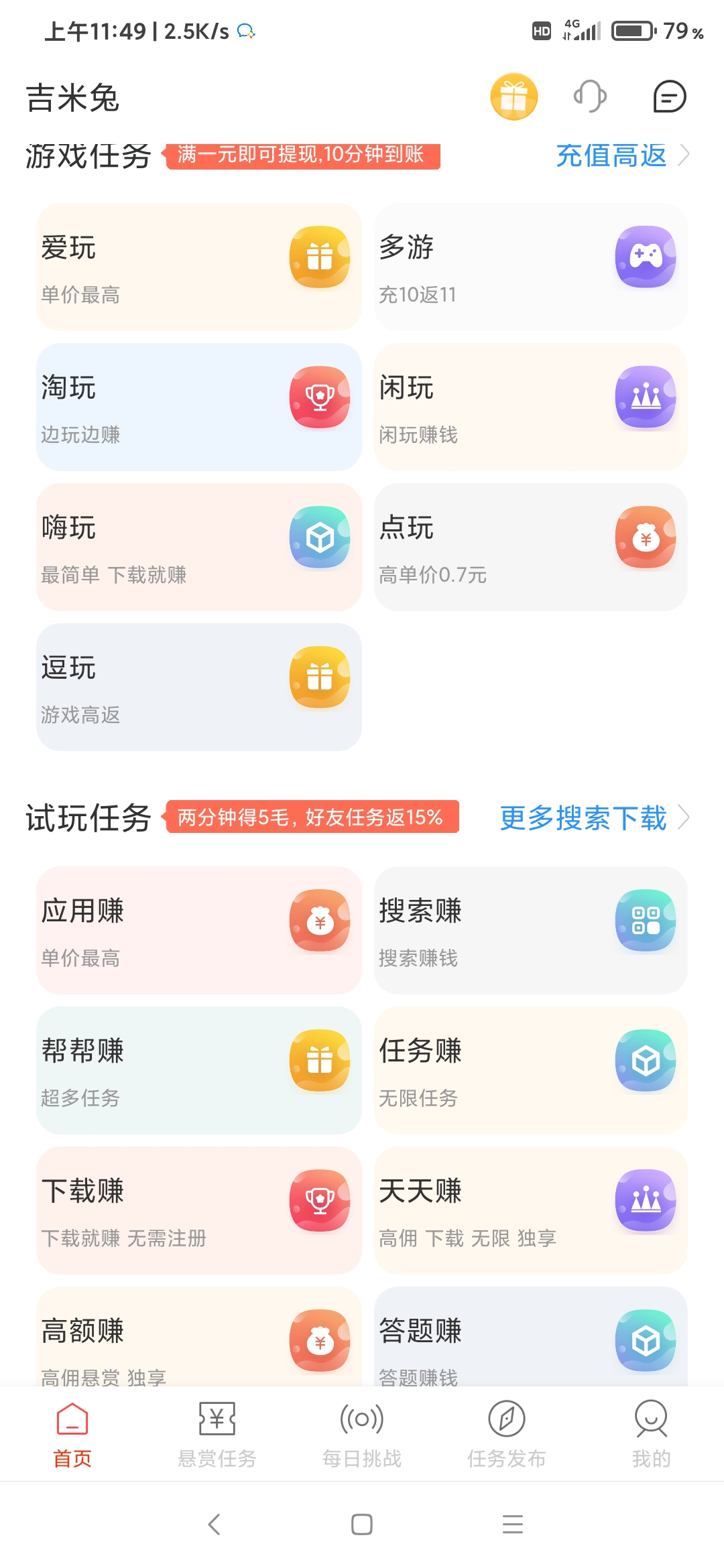Switch to the 悬赏任务 tab

(217, 1434)
